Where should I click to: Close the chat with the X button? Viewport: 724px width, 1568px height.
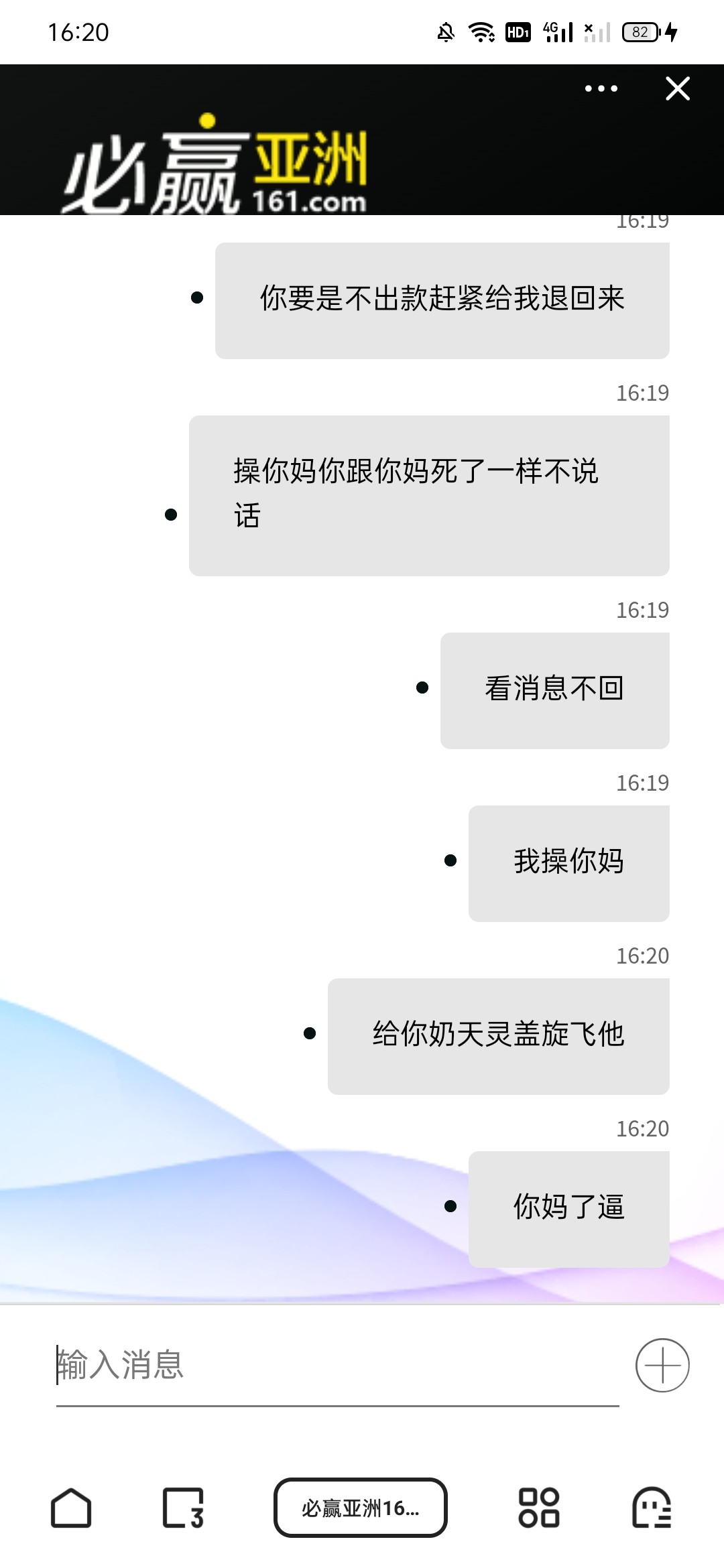click(677, 88)
